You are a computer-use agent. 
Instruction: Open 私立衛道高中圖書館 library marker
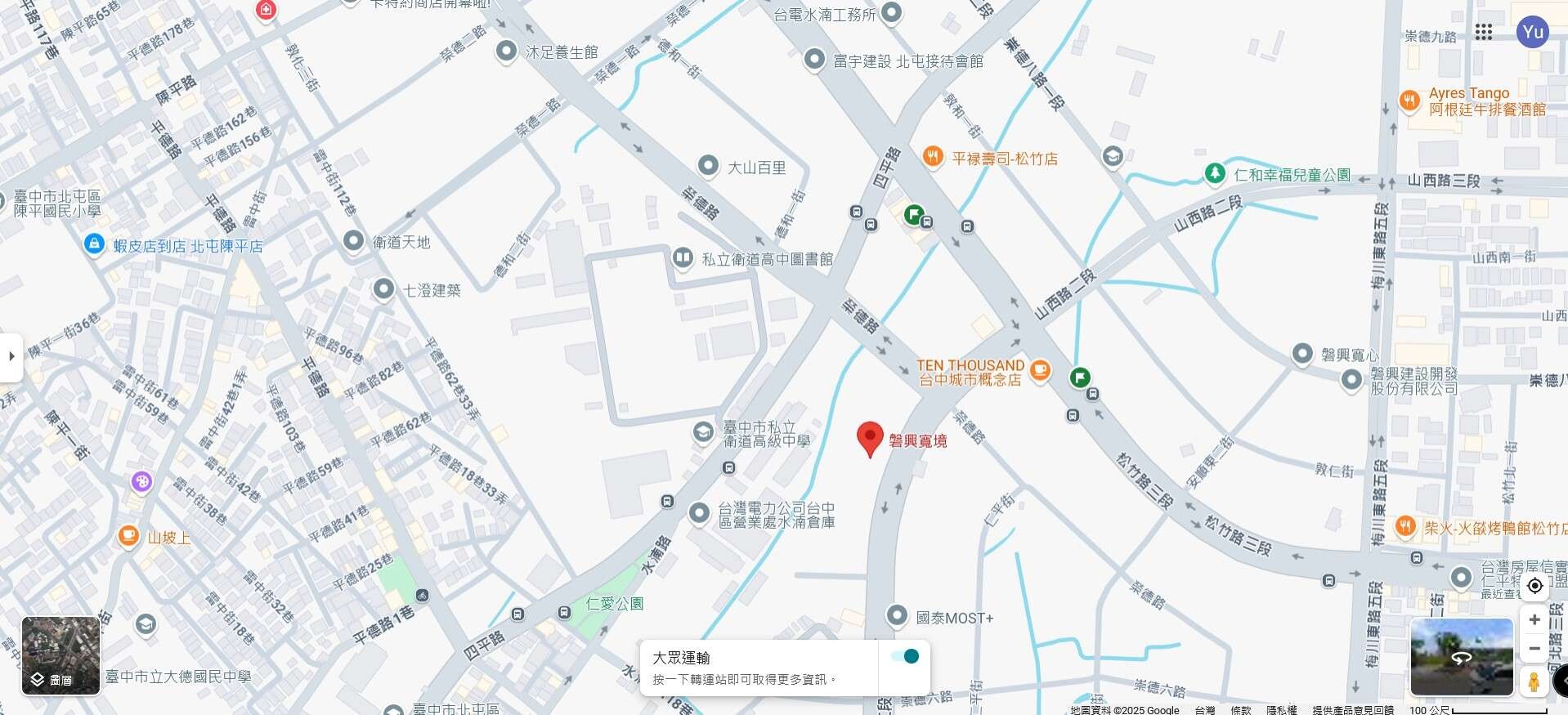click(x=682, y=257)
